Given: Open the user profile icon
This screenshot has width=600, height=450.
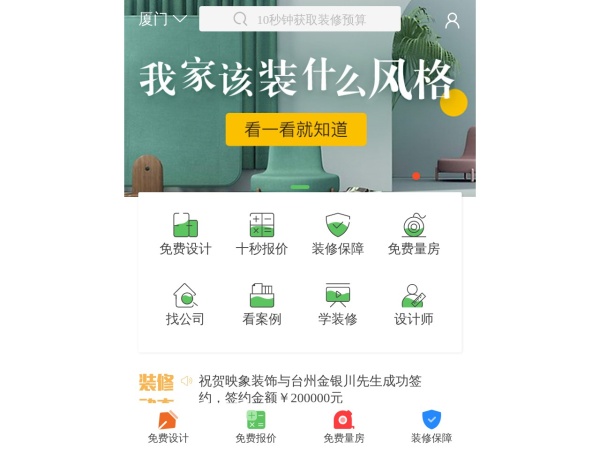Looking at the screenshot, I should tap(452, 20).
